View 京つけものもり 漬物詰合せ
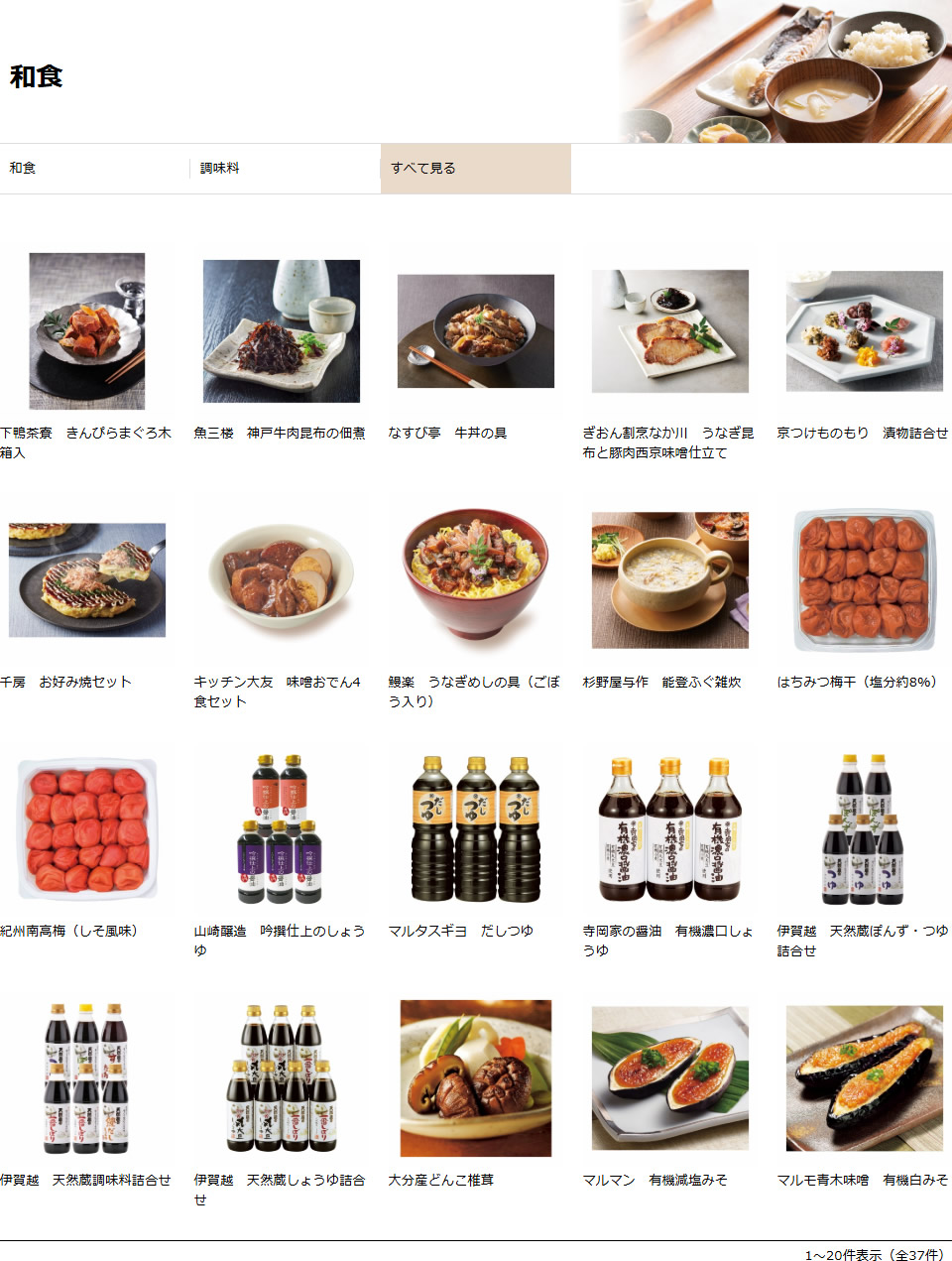 click(864, 331)
